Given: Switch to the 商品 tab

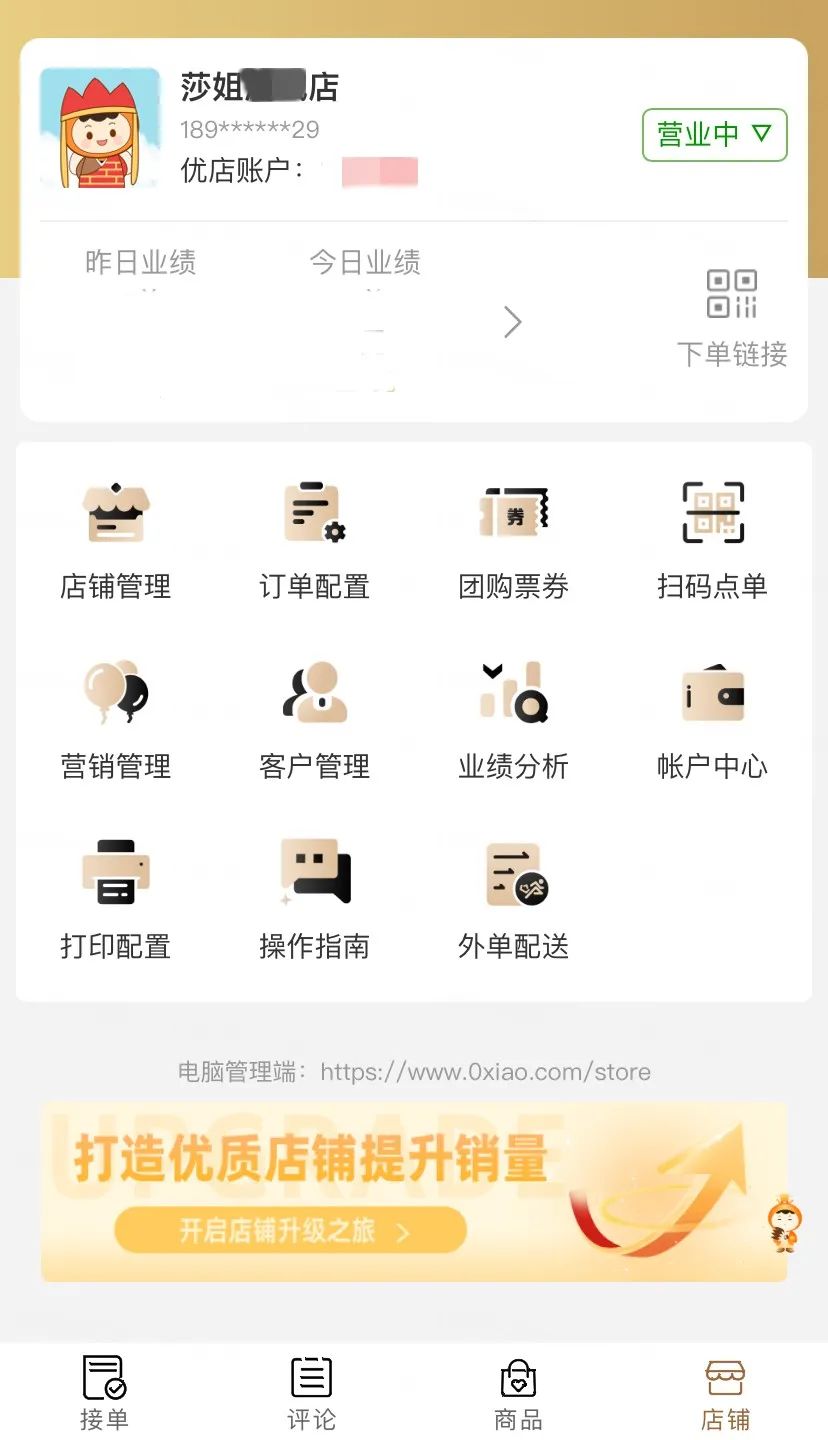Looking at the screenshot, I should pos(518,1391).
